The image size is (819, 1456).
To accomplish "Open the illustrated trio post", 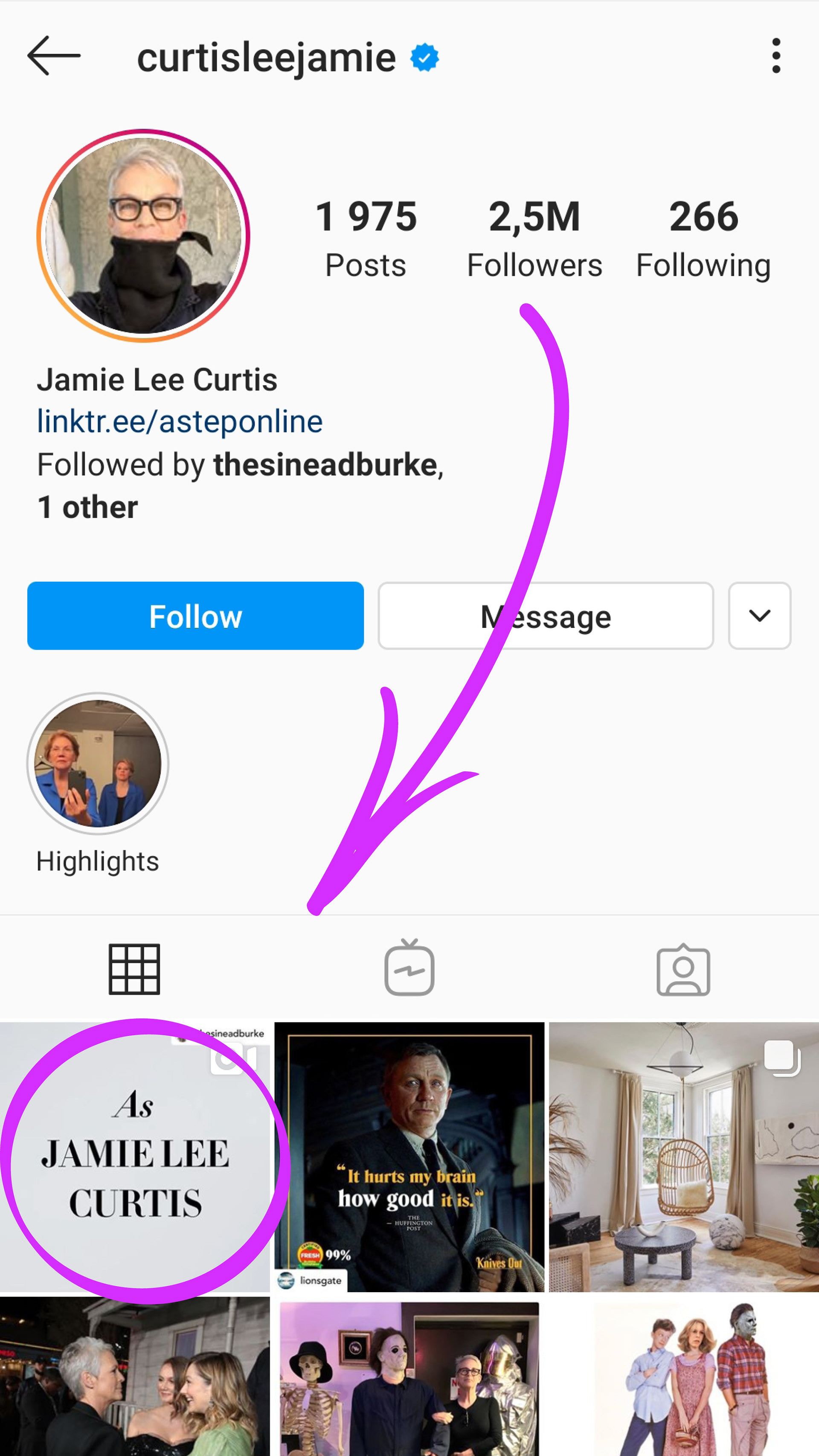I will click(x=683, y=1379).
